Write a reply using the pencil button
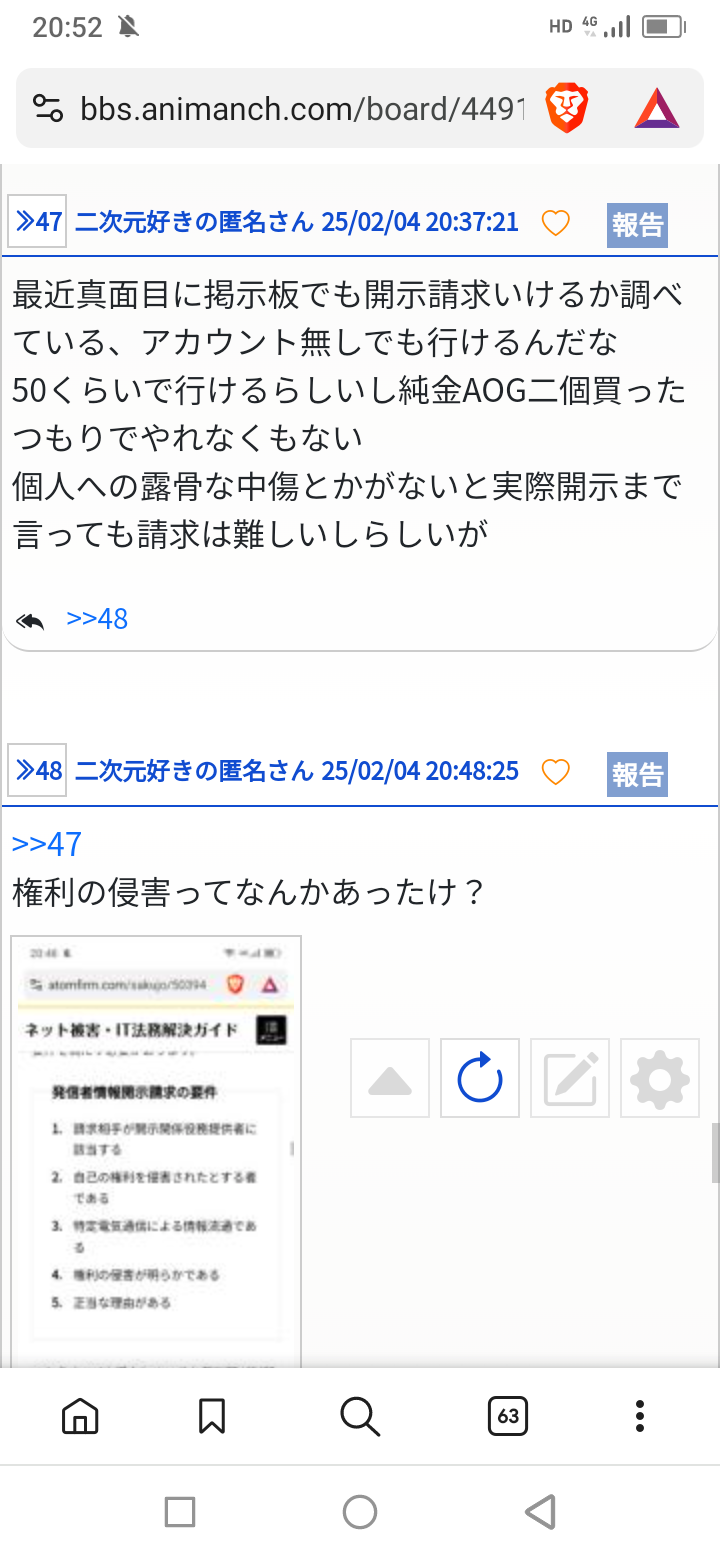The width and height of the screenshot is (720, 1560). [x=570, y=1078]
